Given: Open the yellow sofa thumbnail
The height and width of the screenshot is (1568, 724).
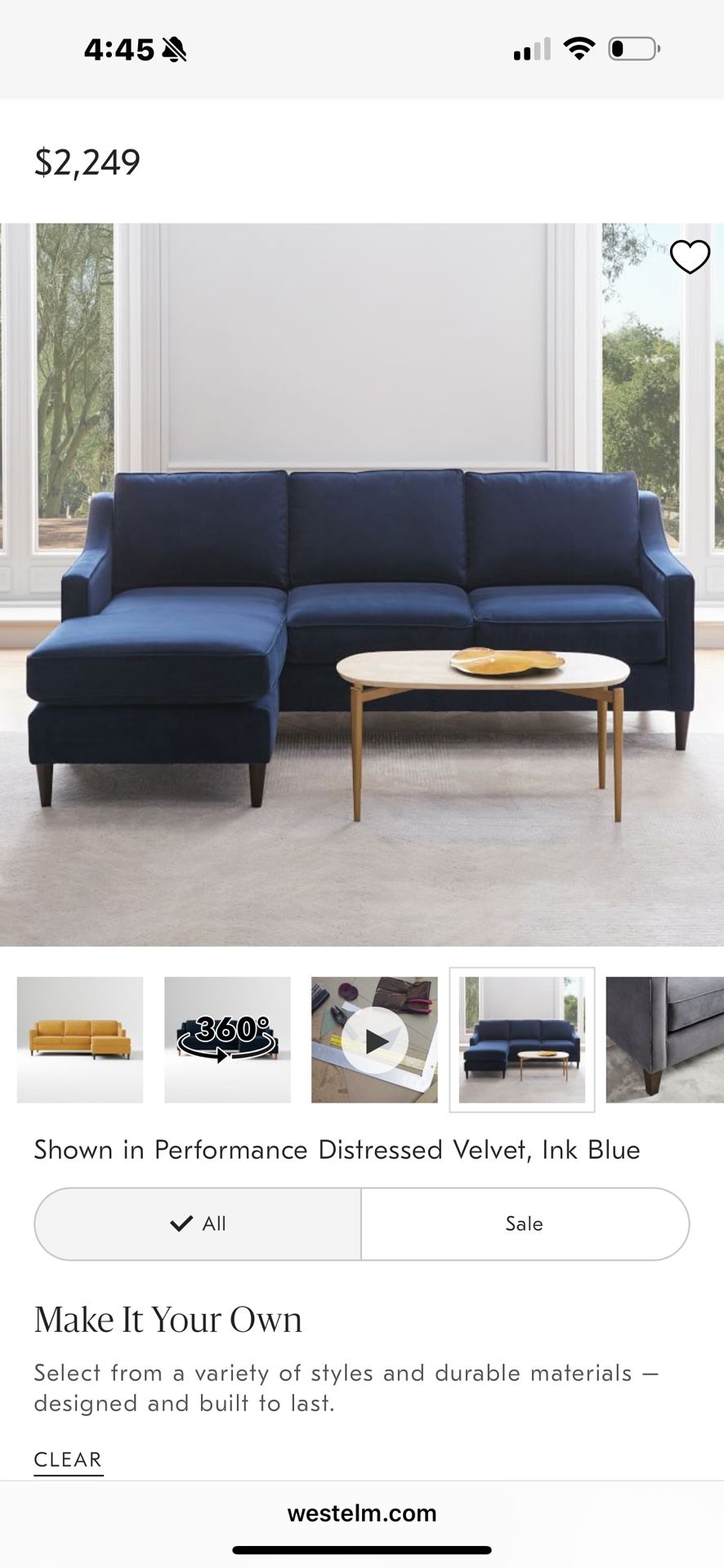Looking at the screenshot, I should [80, 1040].
